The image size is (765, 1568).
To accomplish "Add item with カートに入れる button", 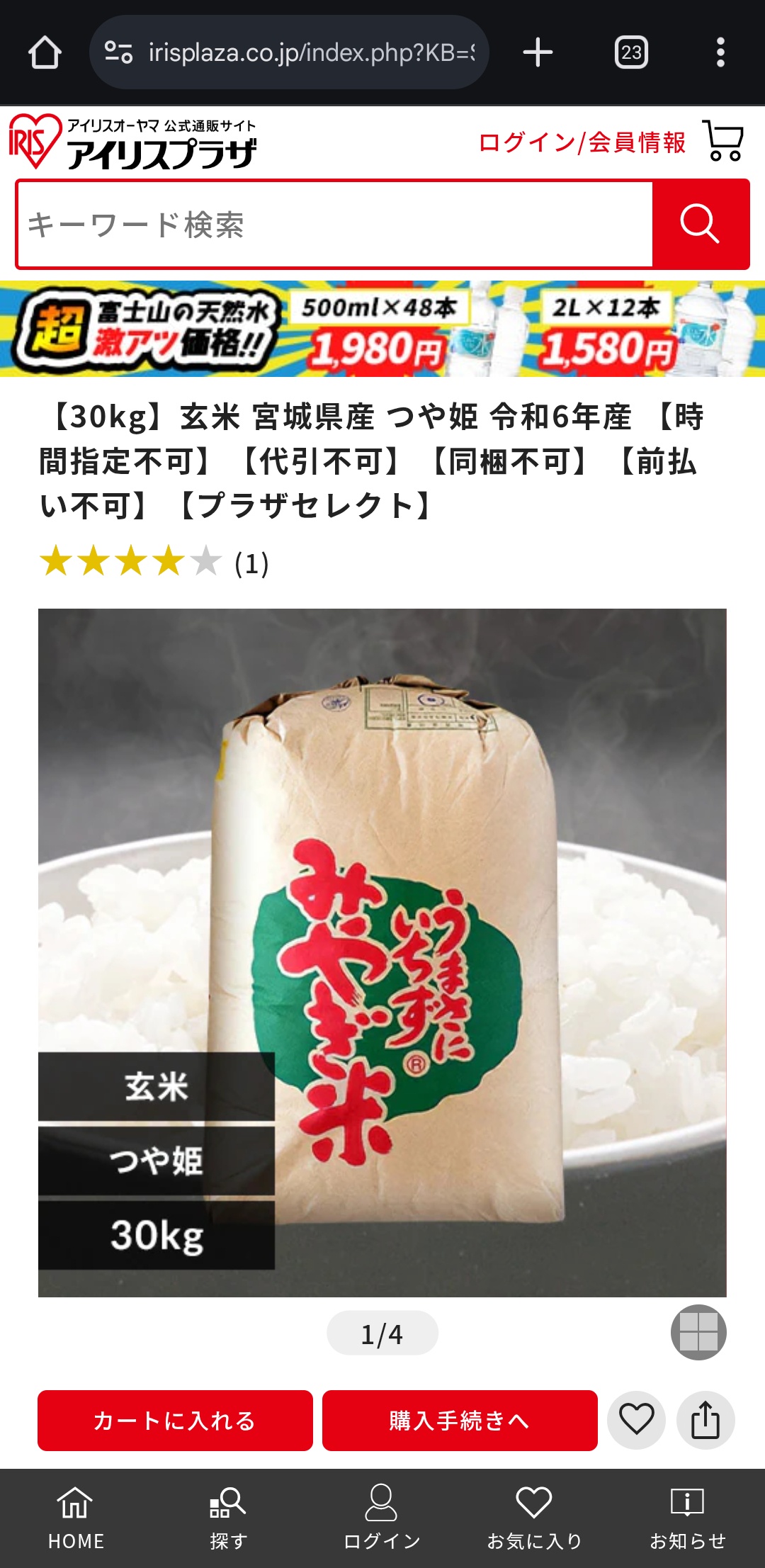I will [x=175, y=1420].
